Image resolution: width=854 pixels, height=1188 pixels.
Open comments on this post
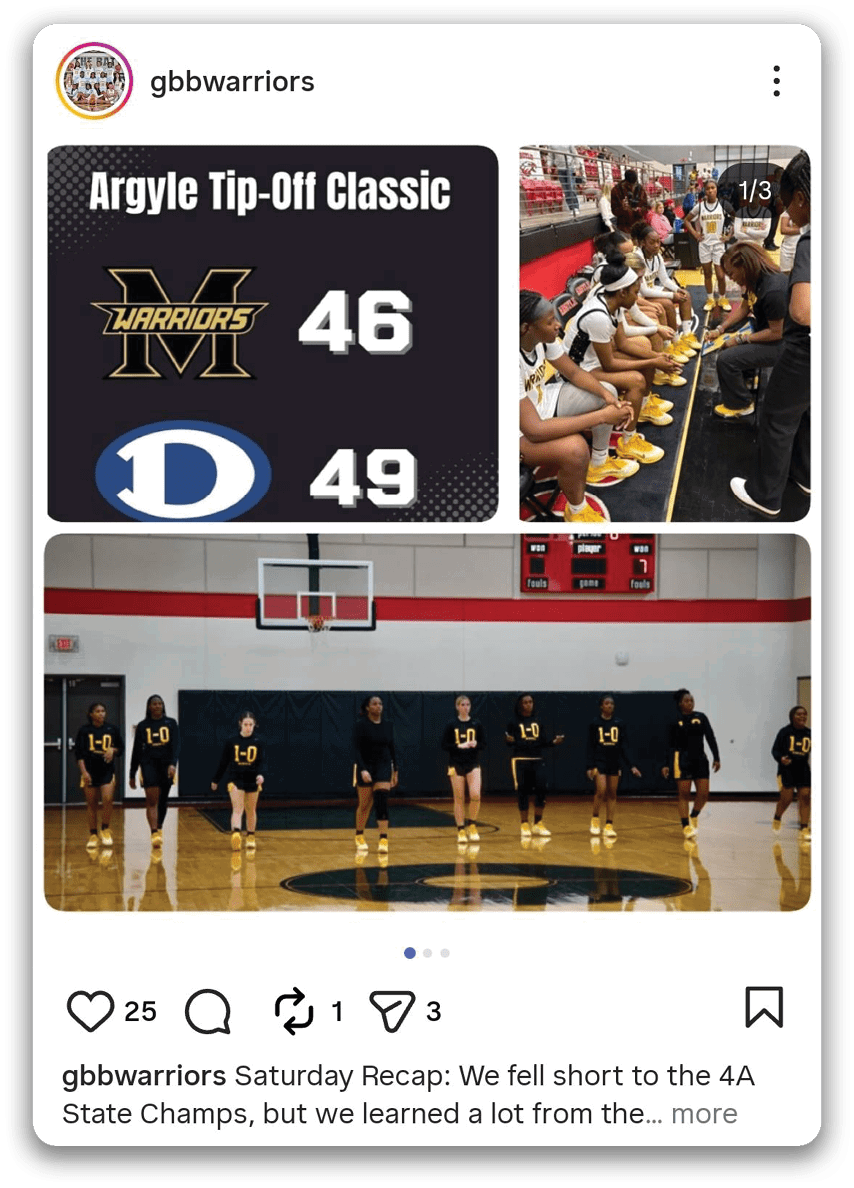click(208, 1011)
